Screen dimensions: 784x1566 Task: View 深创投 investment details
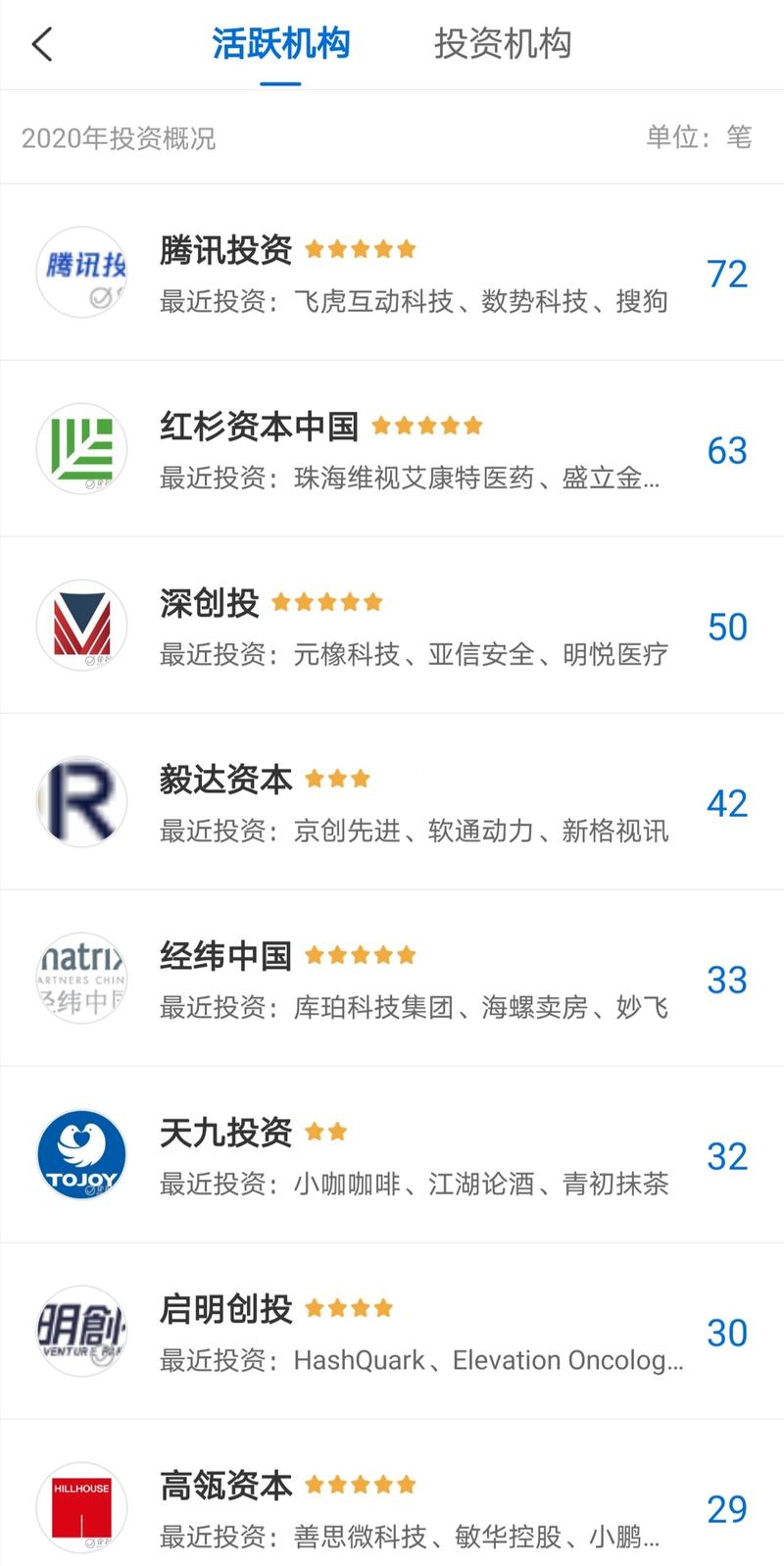pyautogui.click(x=392, y=626)
